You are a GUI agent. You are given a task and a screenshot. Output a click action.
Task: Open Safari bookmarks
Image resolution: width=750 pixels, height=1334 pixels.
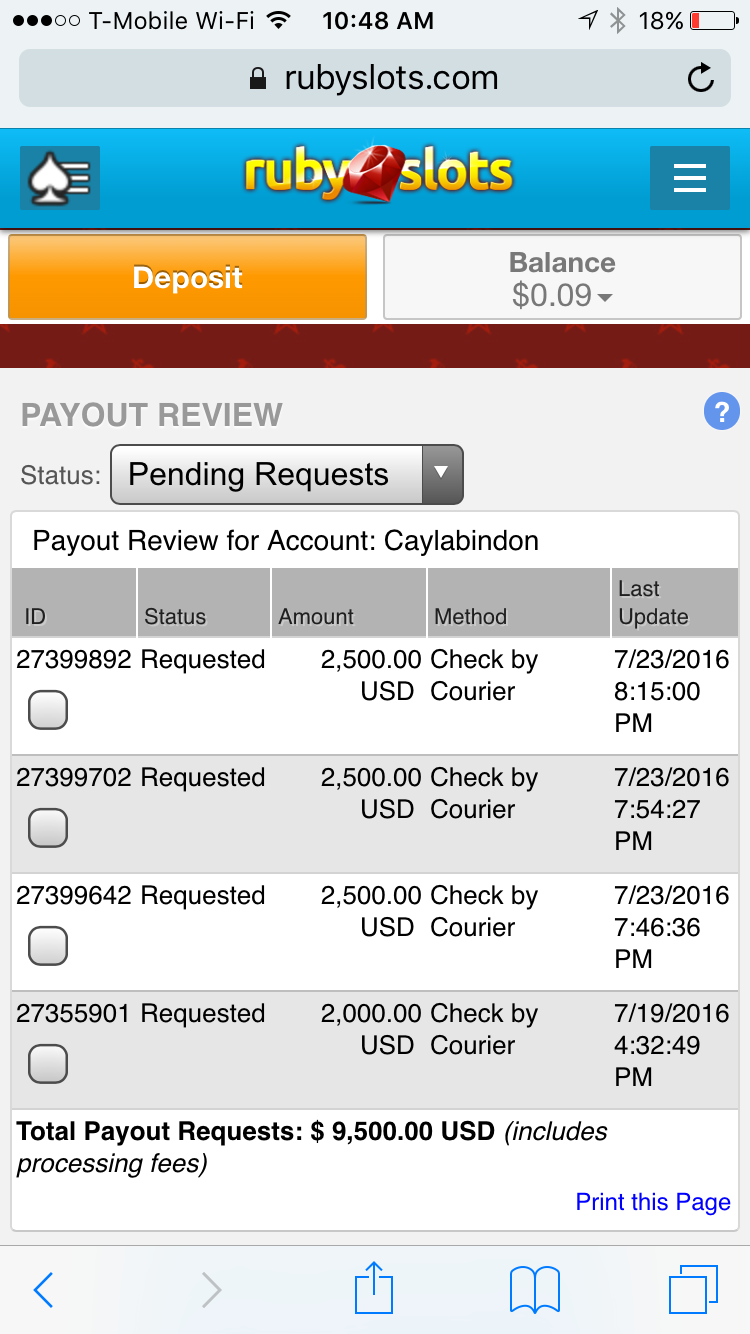point(535,1290)
